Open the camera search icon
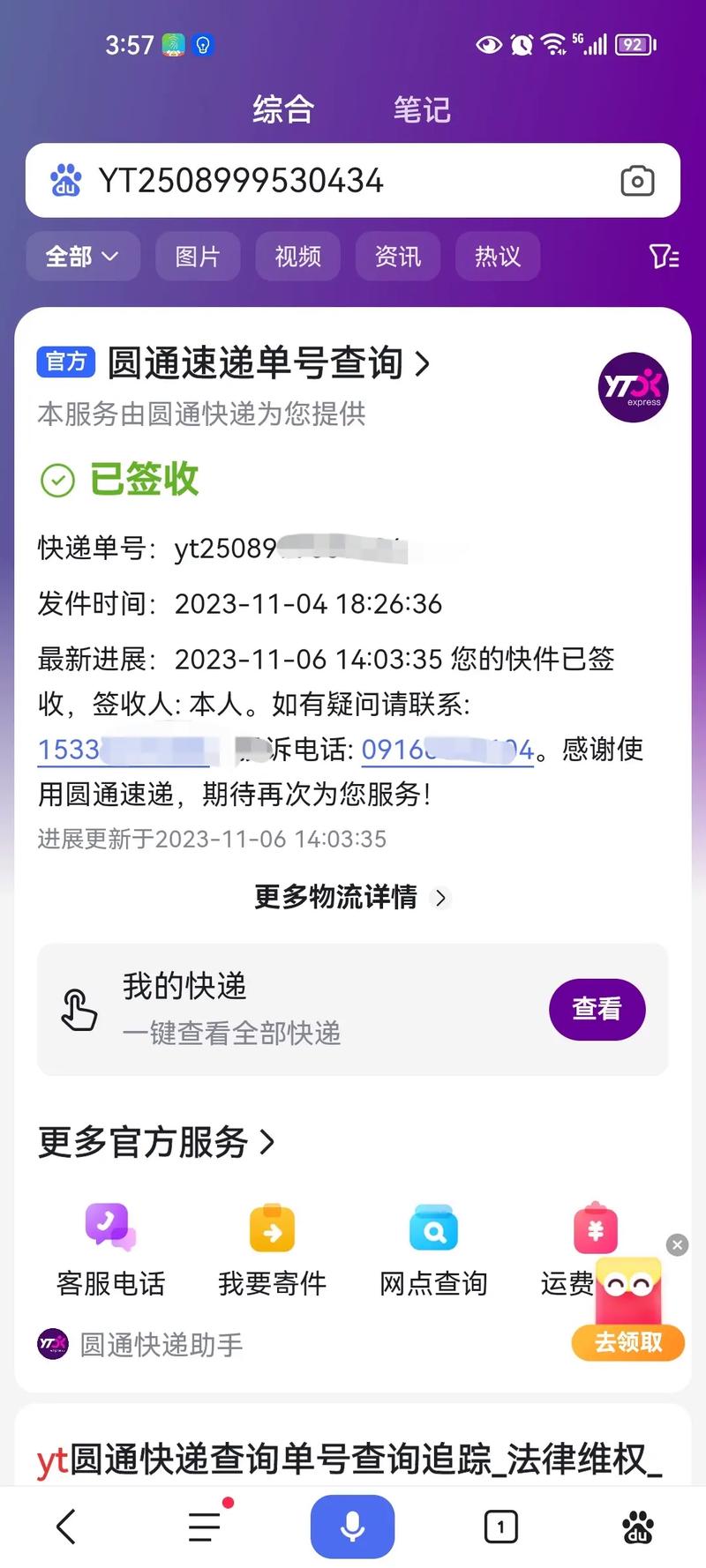Viewport: 706px width, 1568px height. point(637,181)
